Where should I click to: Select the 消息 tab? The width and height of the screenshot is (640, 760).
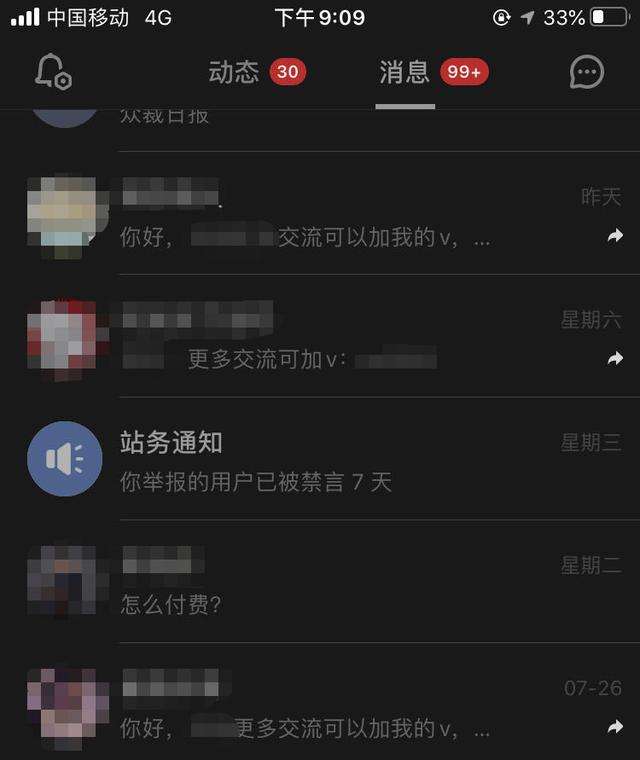coord(405,72)
